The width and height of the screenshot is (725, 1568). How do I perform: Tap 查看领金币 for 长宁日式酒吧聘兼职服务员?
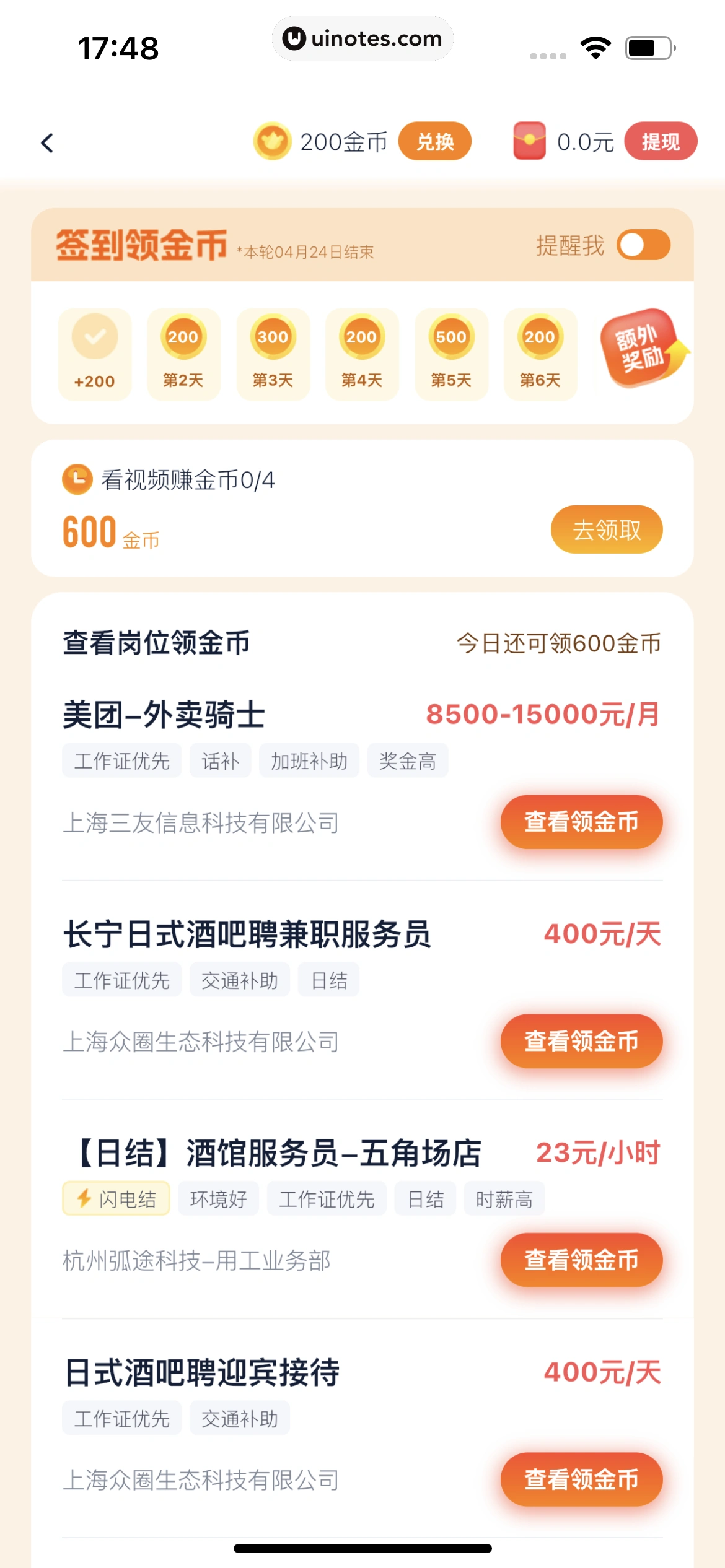point(581,1042)
